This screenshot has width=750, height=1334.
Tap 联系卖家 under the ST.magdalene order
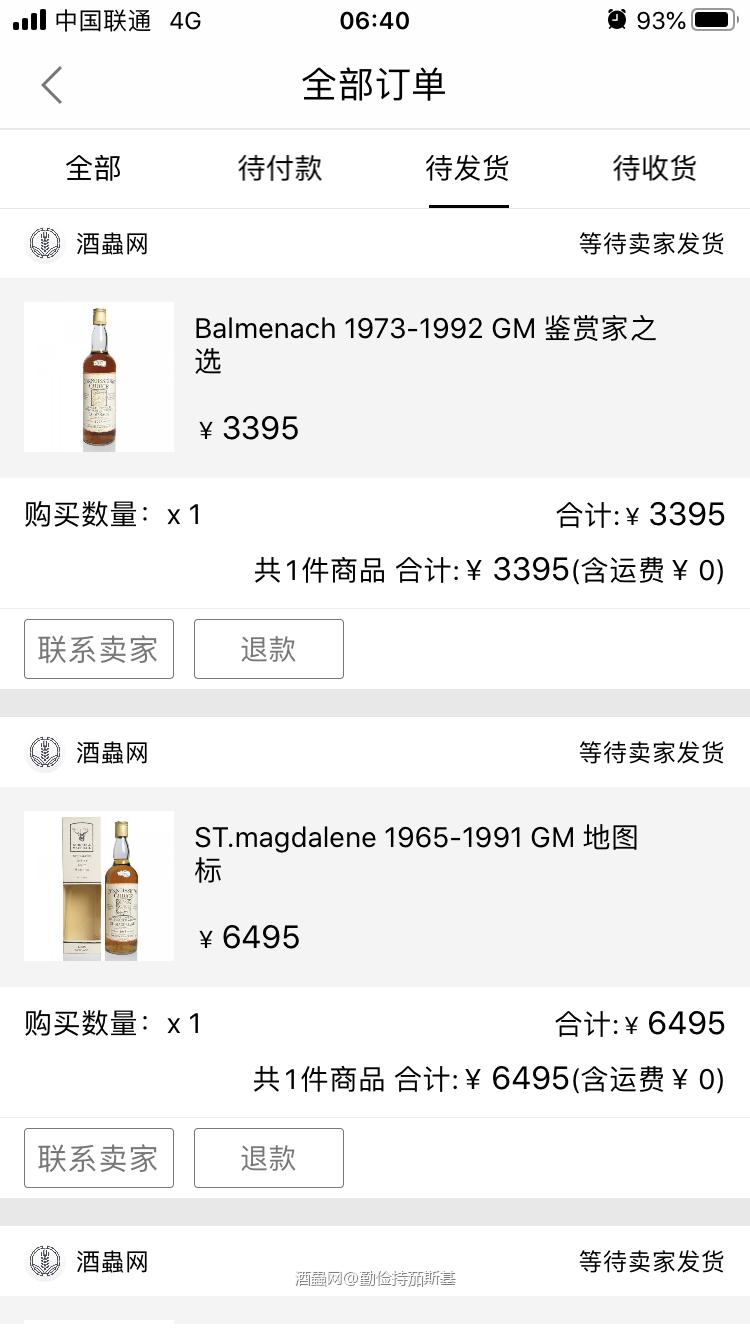(98, 1157)
